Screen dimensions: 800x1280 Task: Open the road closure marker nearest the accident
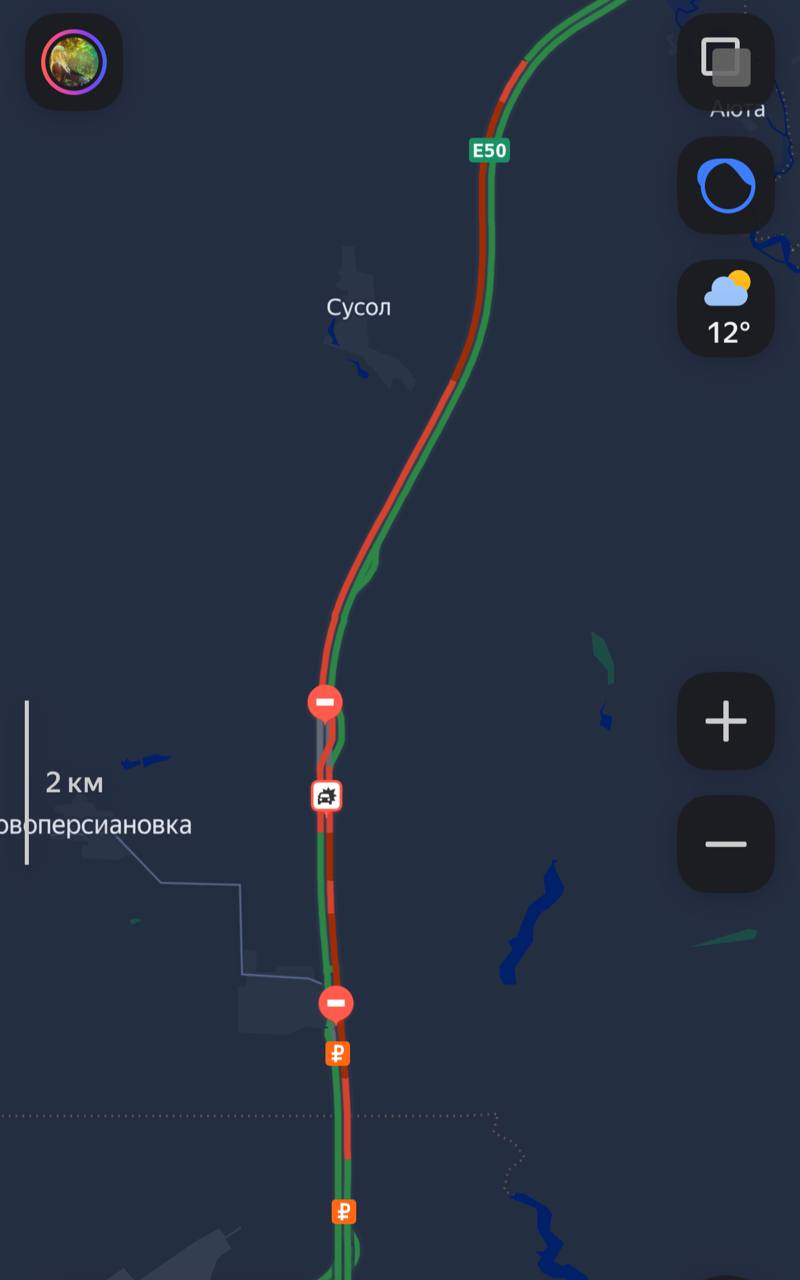(324, 703)
